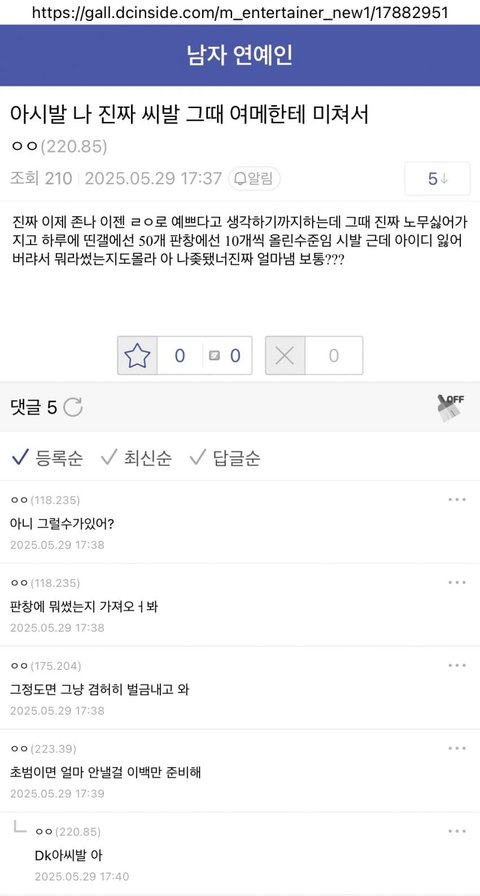
Task: Open options for the Dk아씨발 아 reply
Action: point(457,831)
